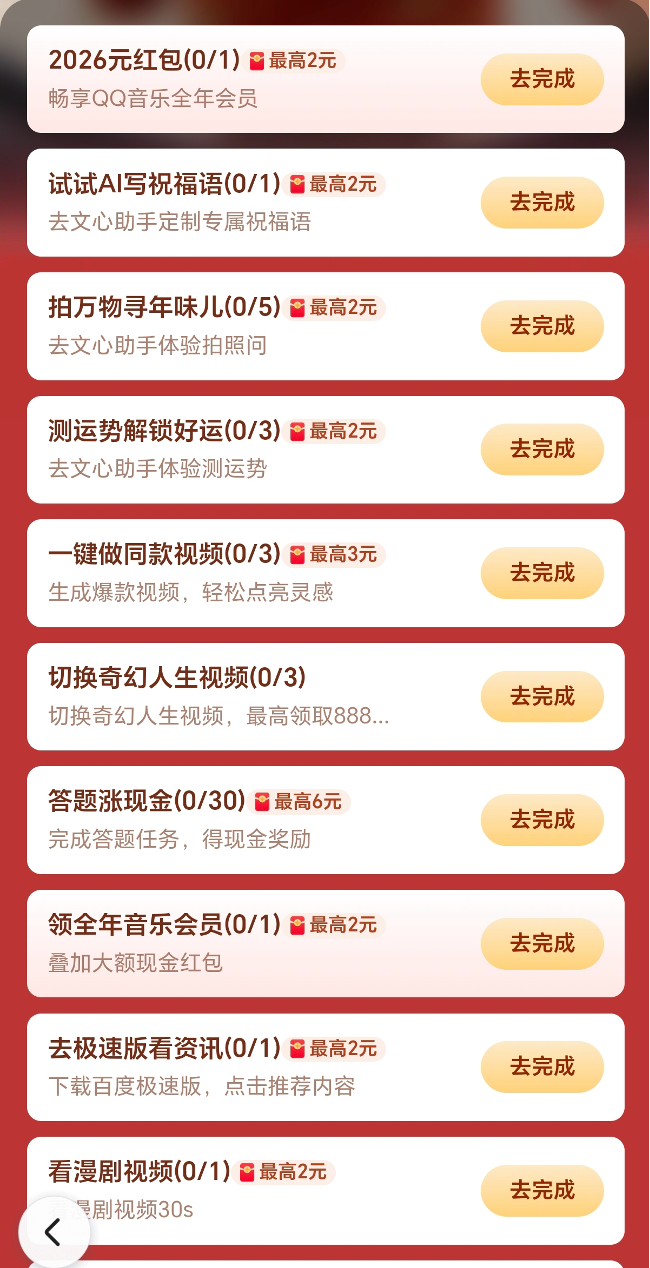Viewport: 650px width, 1268px height.
Task: Tap 去完成 for 一键做同款视频
Action: 542,573
